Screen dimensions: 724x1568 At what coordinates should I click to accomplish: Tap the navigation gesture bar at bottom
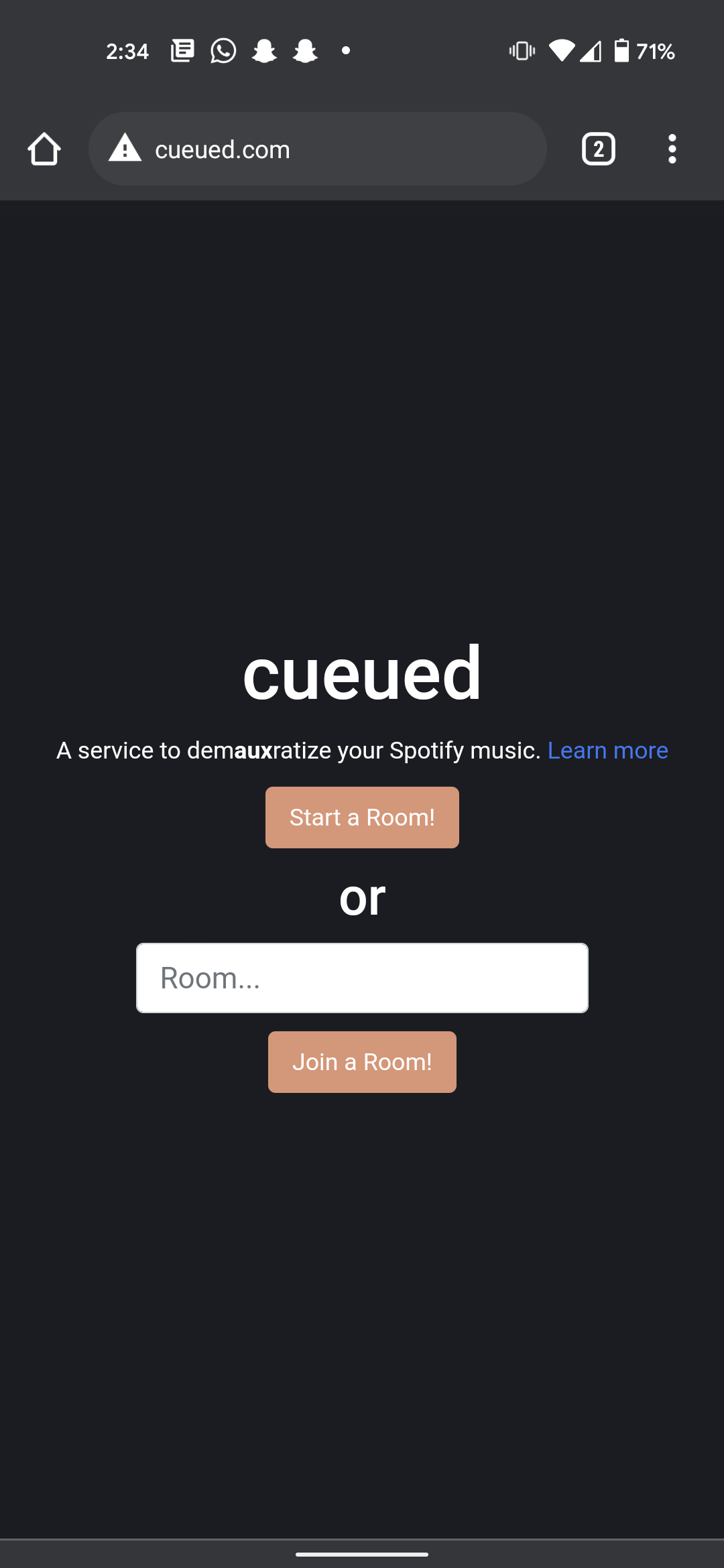362,1555
